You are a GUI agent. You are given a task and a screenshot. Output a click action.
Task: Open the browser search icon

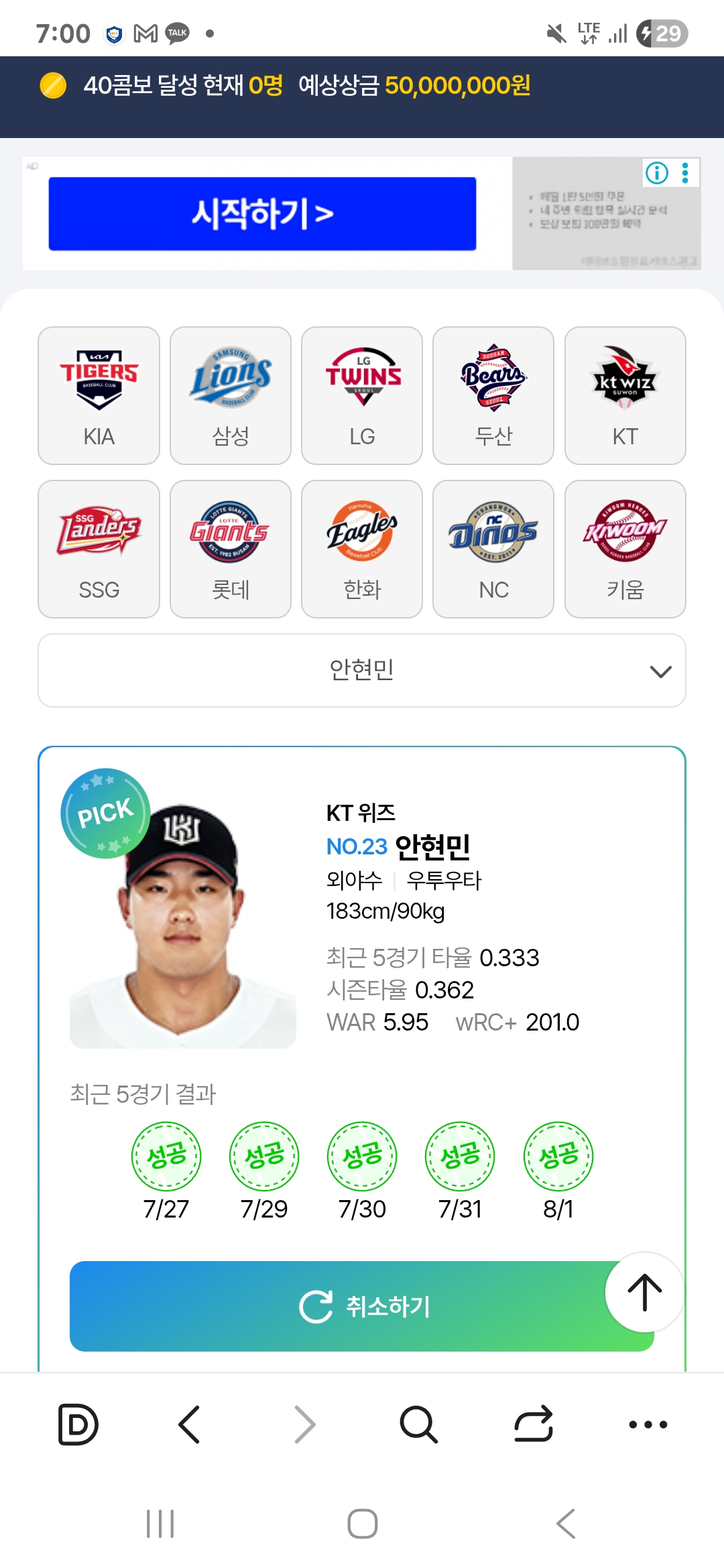[418, 1424]
